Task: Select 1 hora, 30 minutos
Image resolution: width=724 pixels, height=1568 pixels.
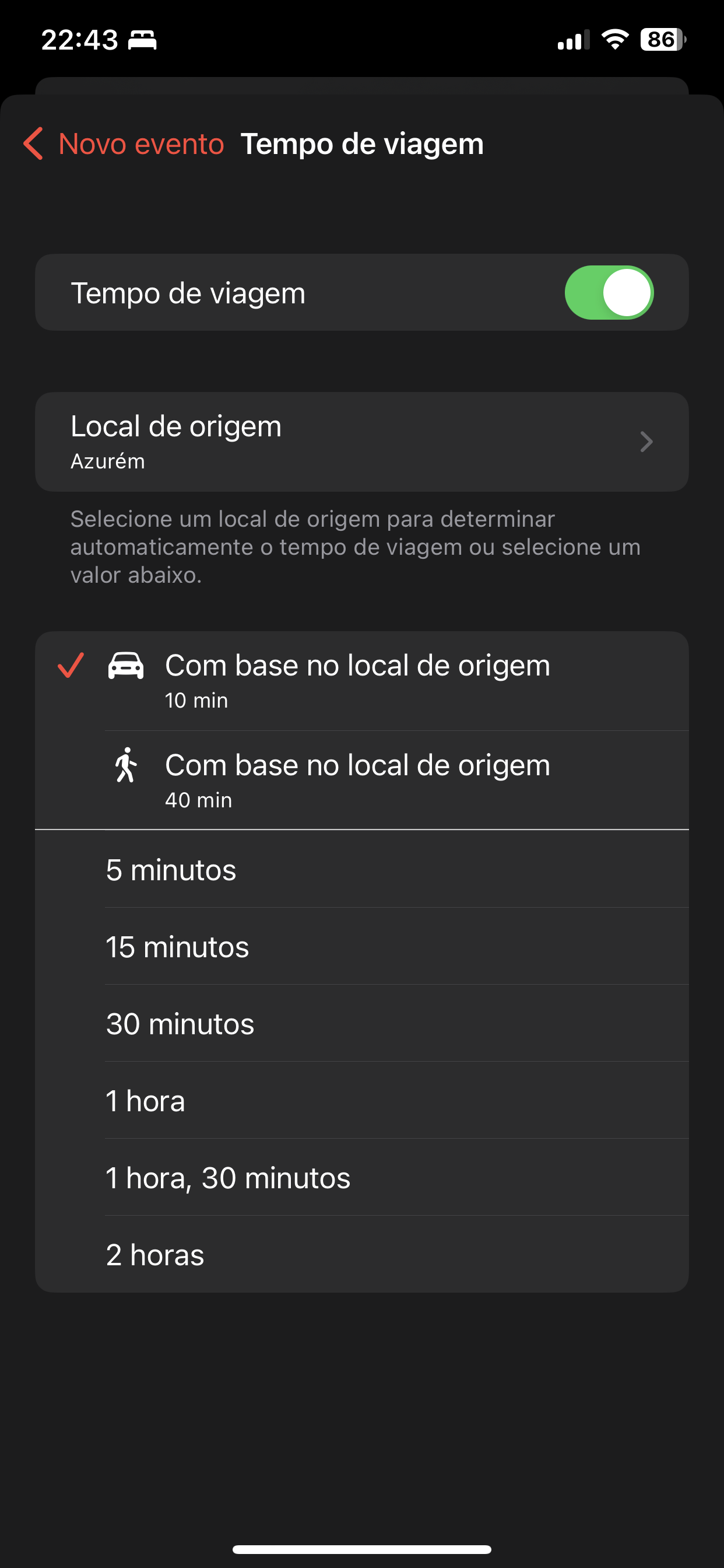Action: (361, 1177)
